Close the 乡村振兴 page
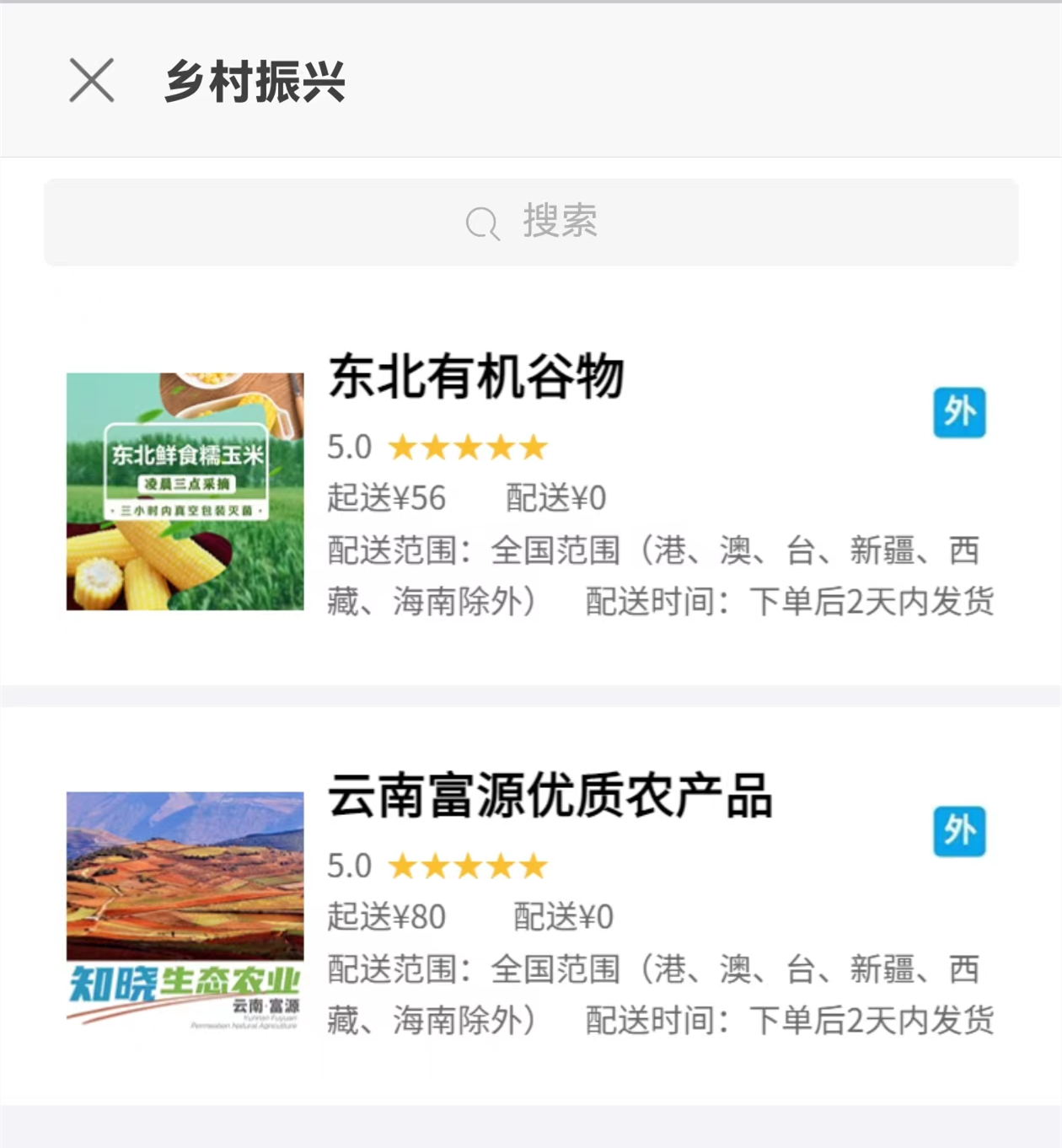Screen dimensions: 1062x1148 91,81
